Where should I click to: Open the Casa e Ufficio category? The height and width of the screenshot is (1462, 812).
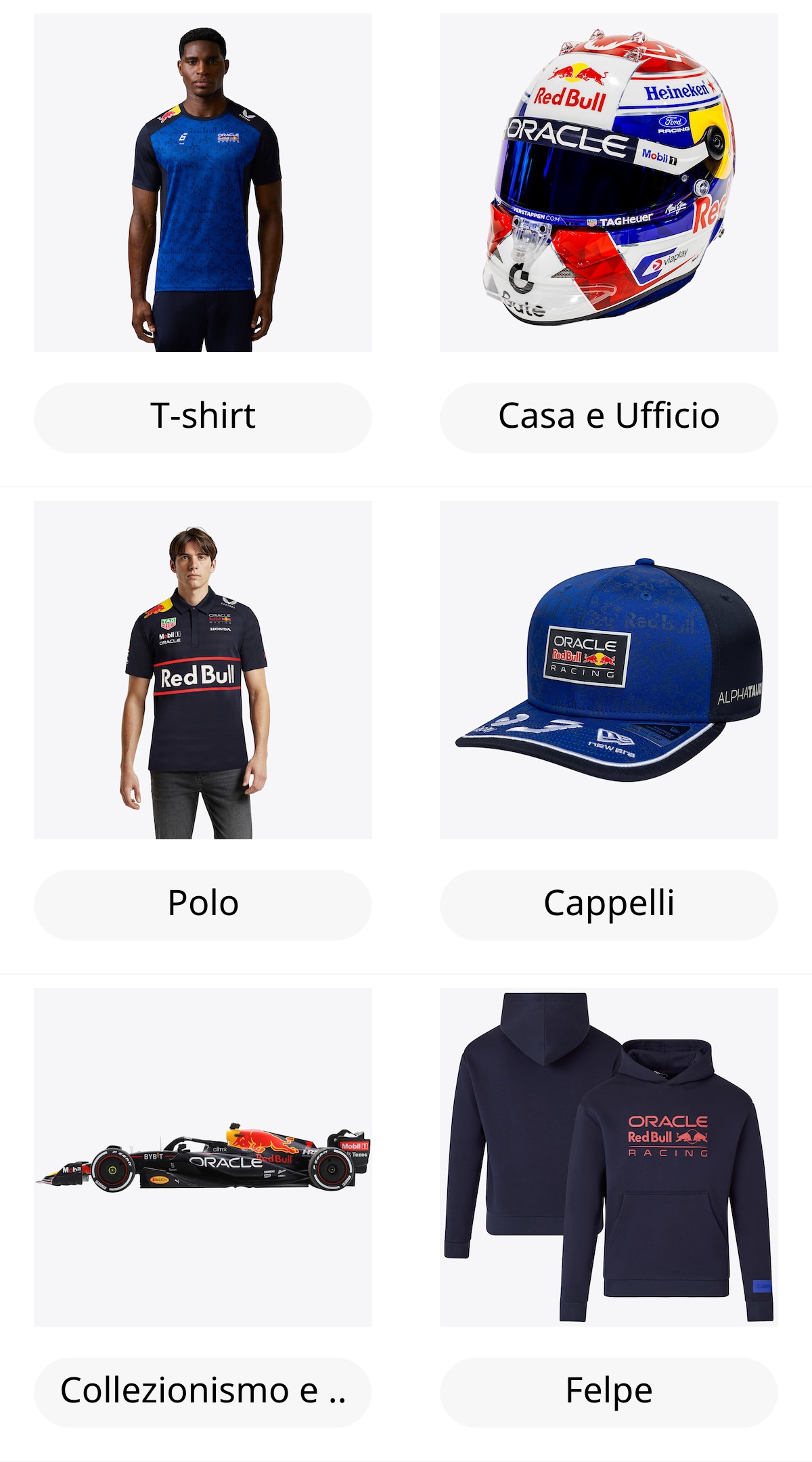pyautogui.click(x=608, y=416)
